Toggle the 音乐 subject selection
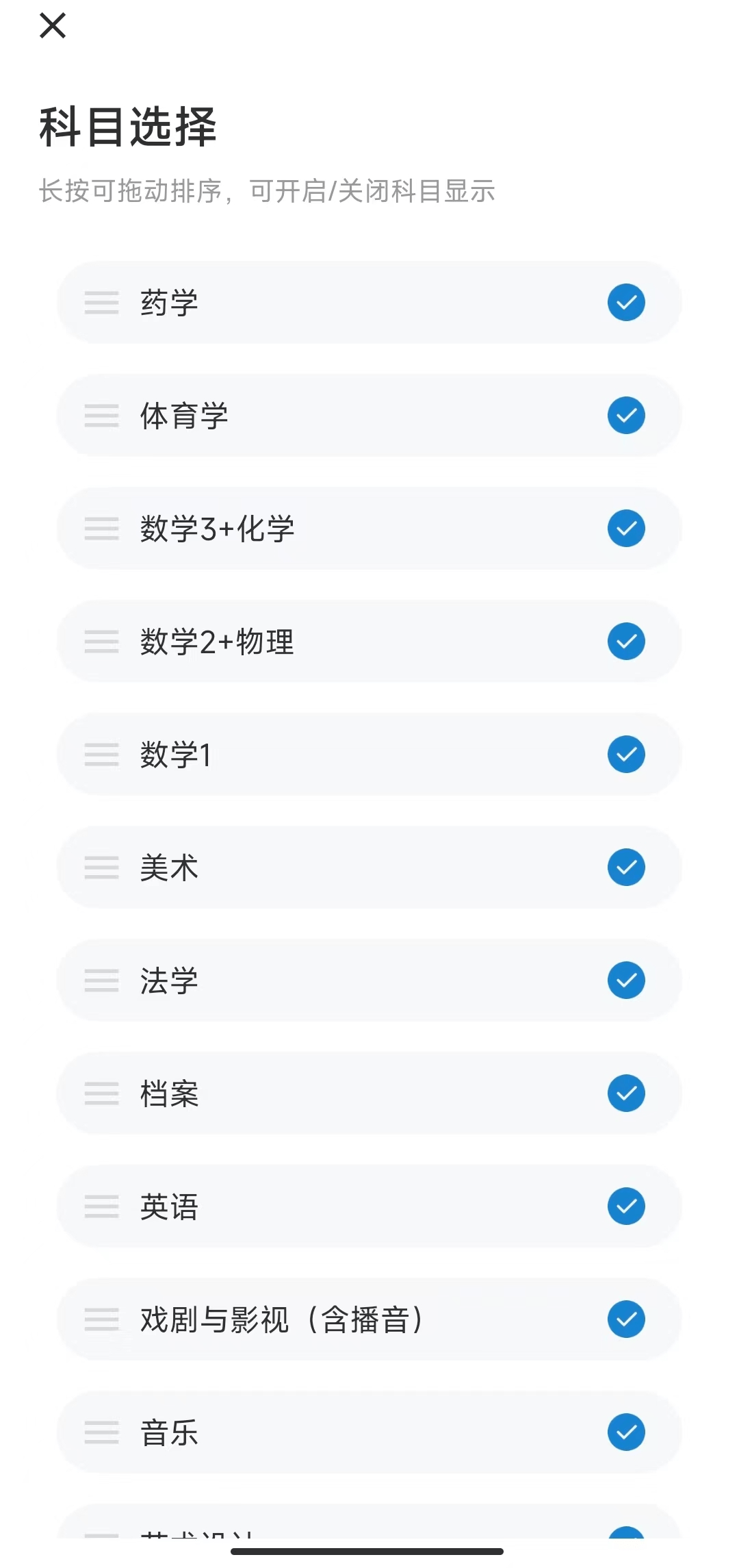The height and width of the screenshot is (1568, 739). coord(626,1432)
